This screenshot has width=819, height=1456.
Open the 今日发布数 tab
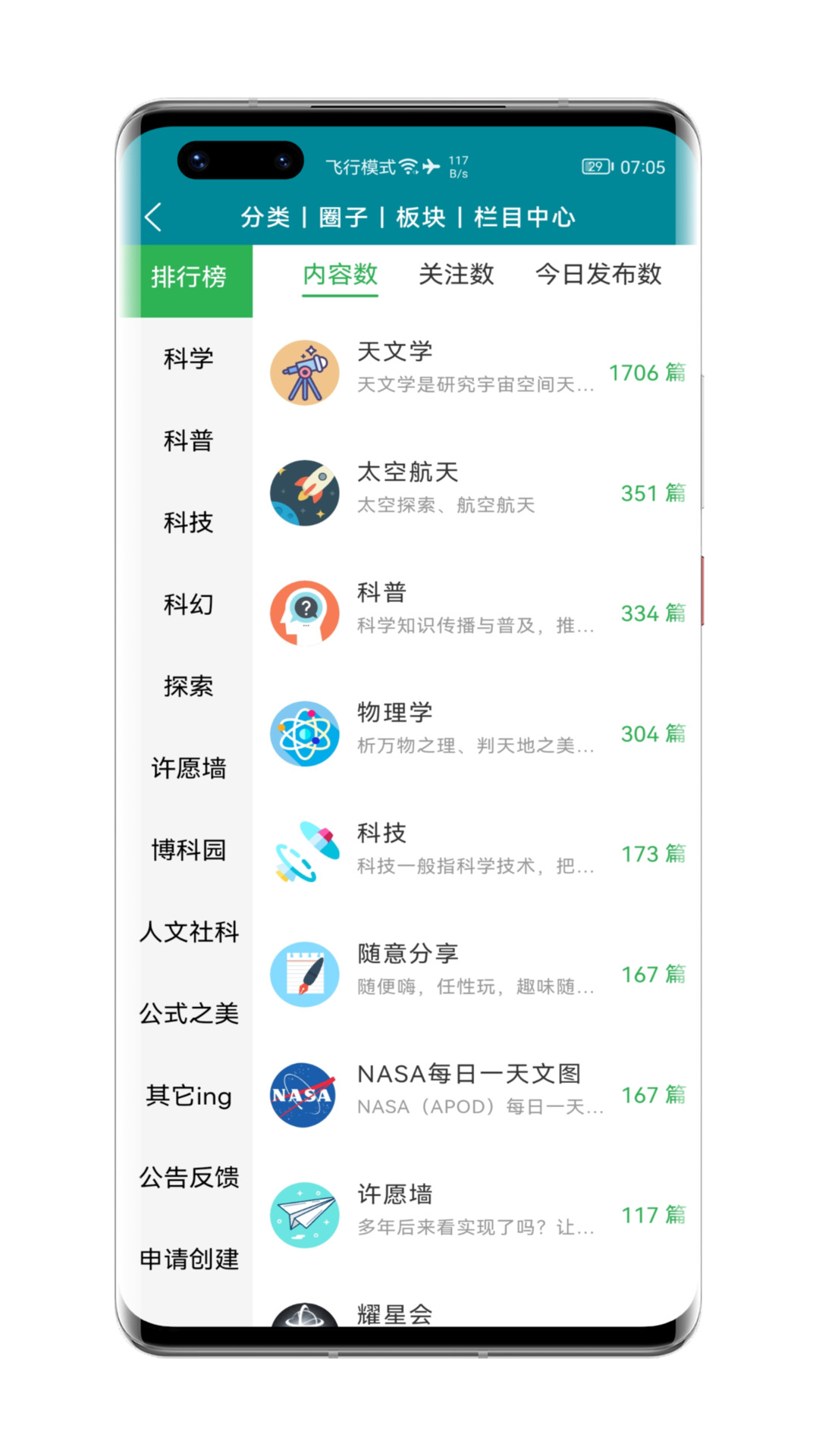599,275
